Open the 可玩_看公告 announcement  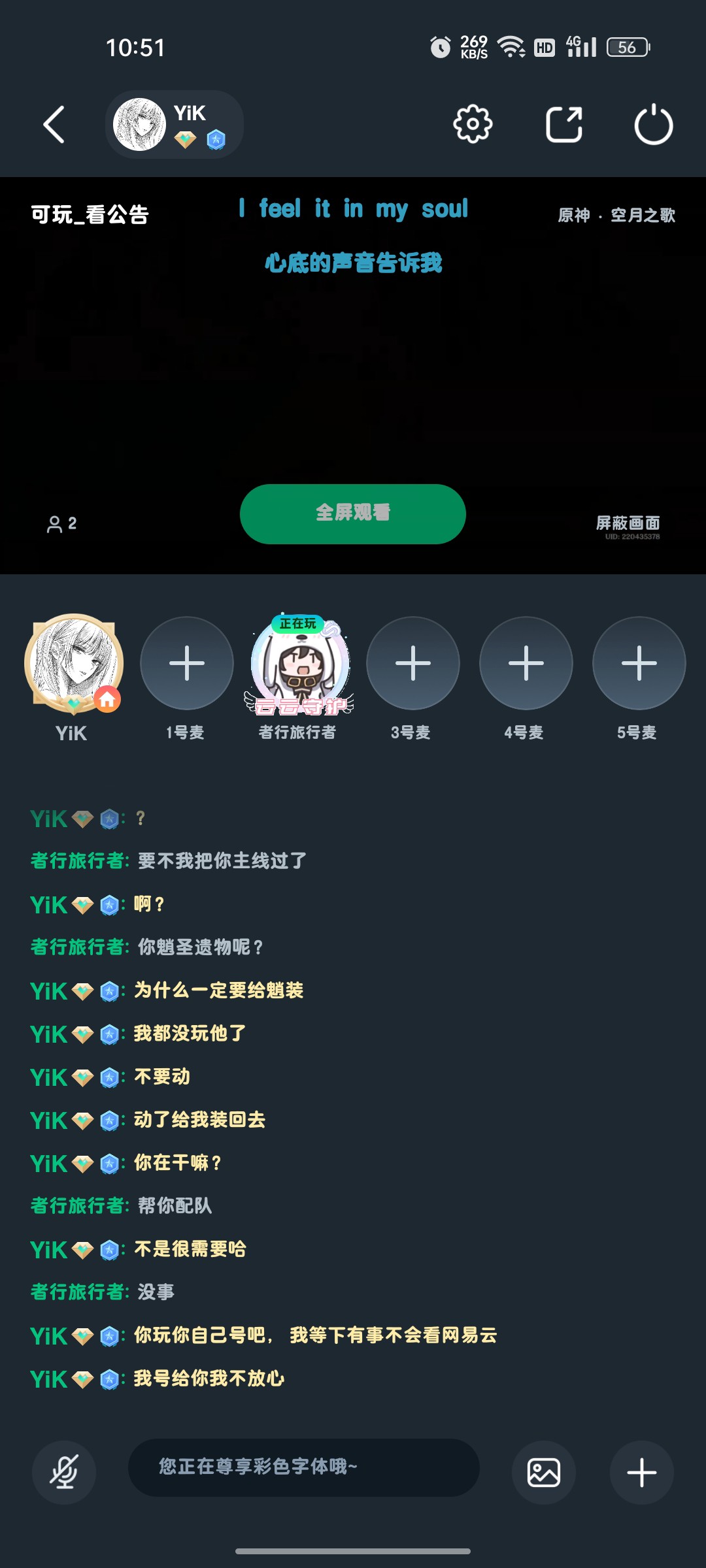(90, 214)
